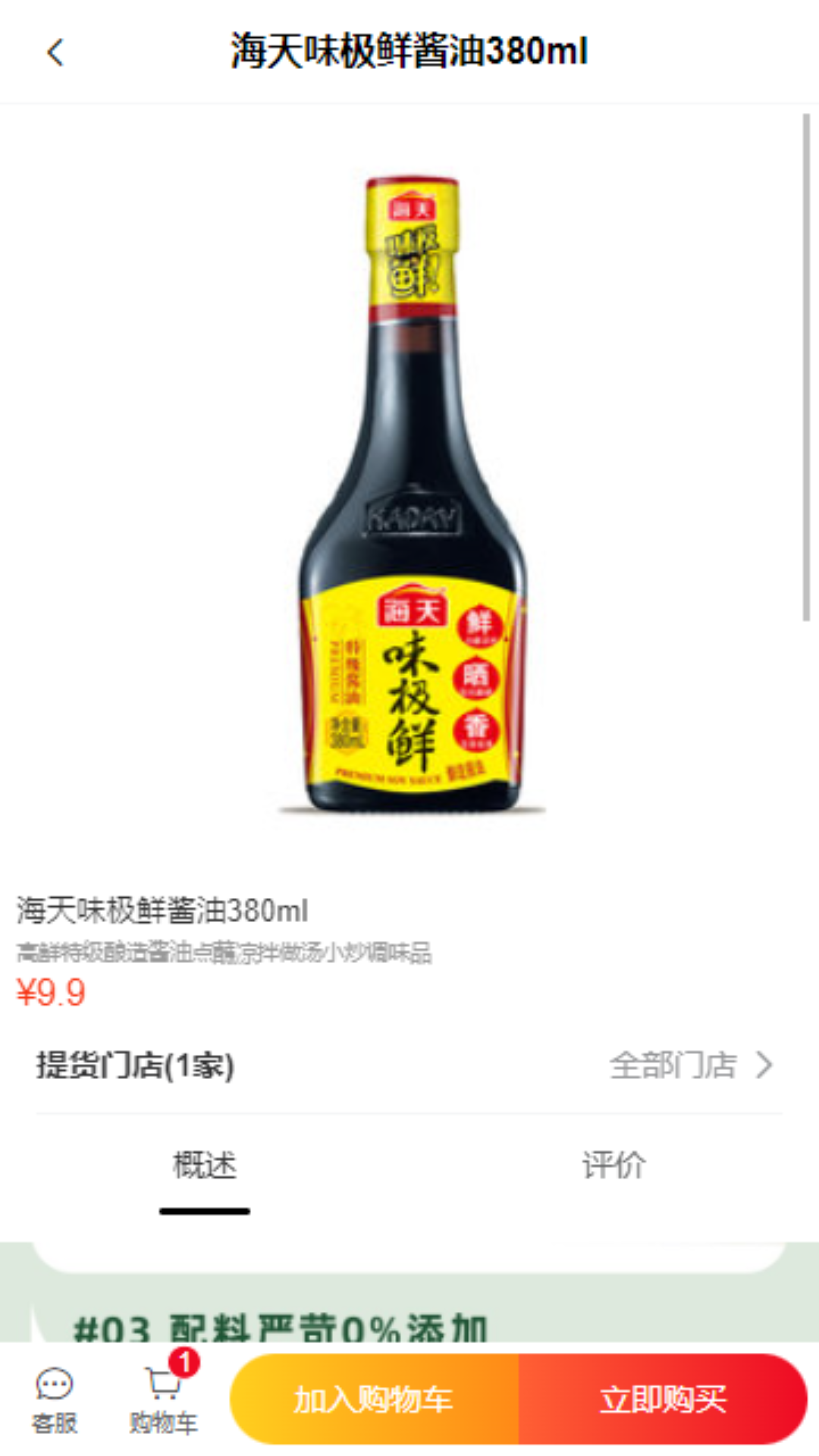Screen dimensions: 819x1456
Task: Open the soy sauce product image
Action: coord(409,493)
